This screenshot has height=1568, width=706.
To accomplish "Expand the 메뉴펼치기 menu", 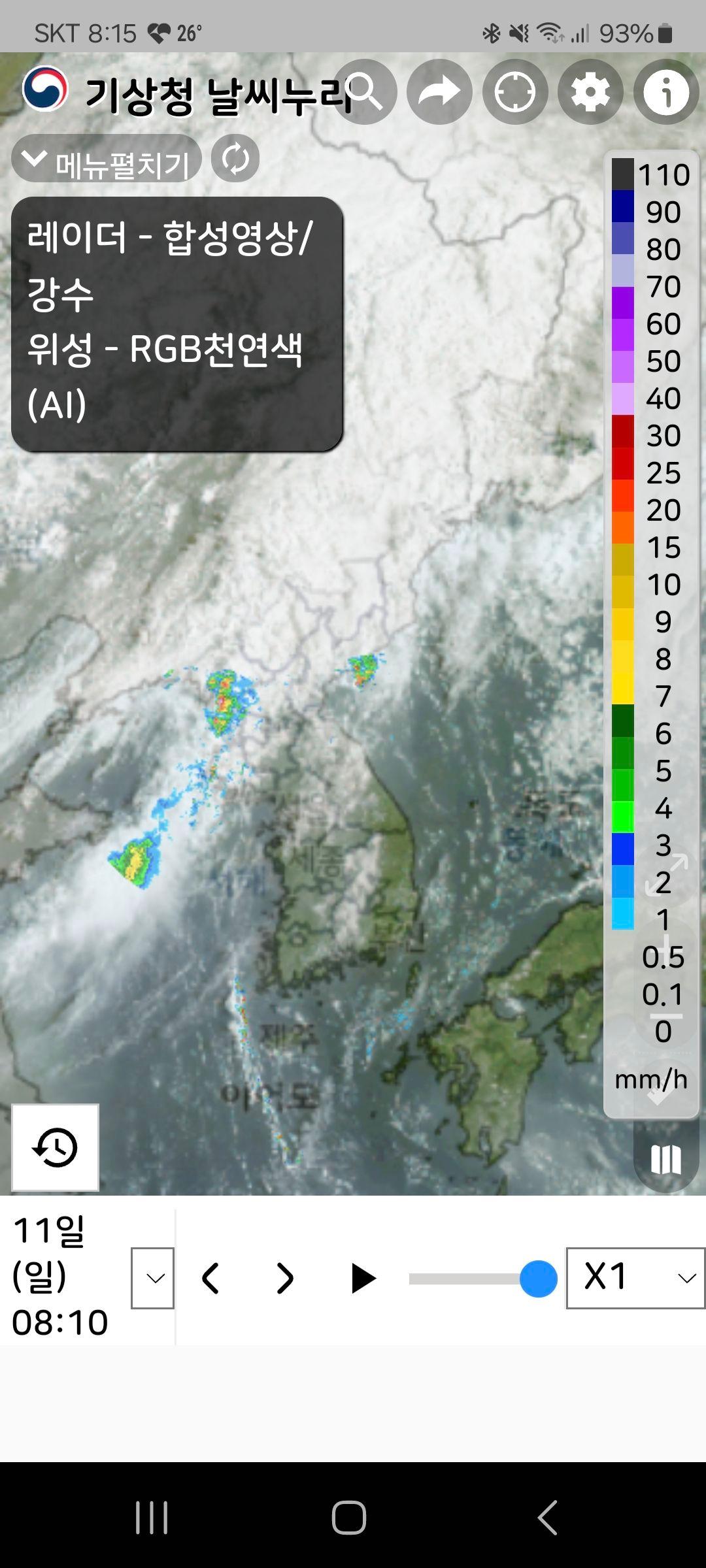I will click(106, 159).
